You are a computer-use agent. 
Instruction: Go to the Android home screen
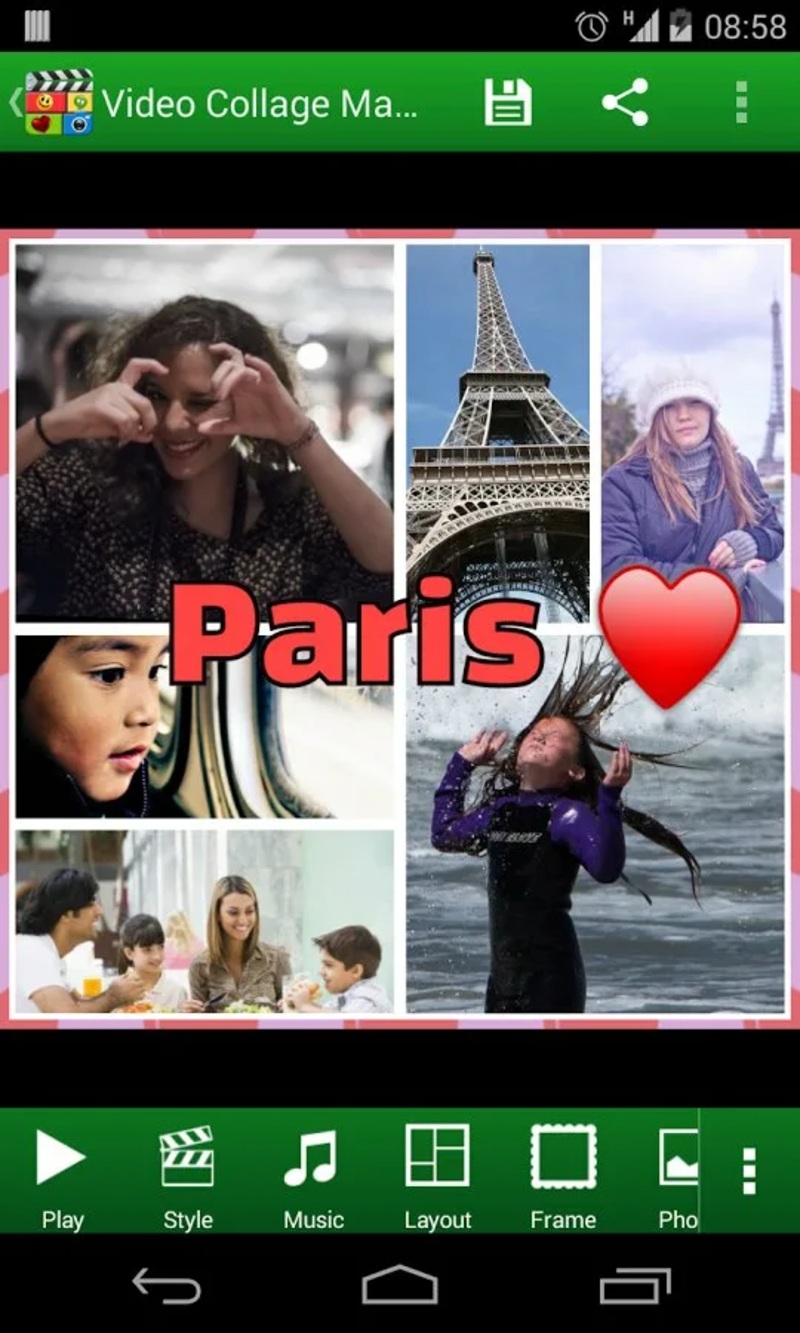(x=400, y=1285)
